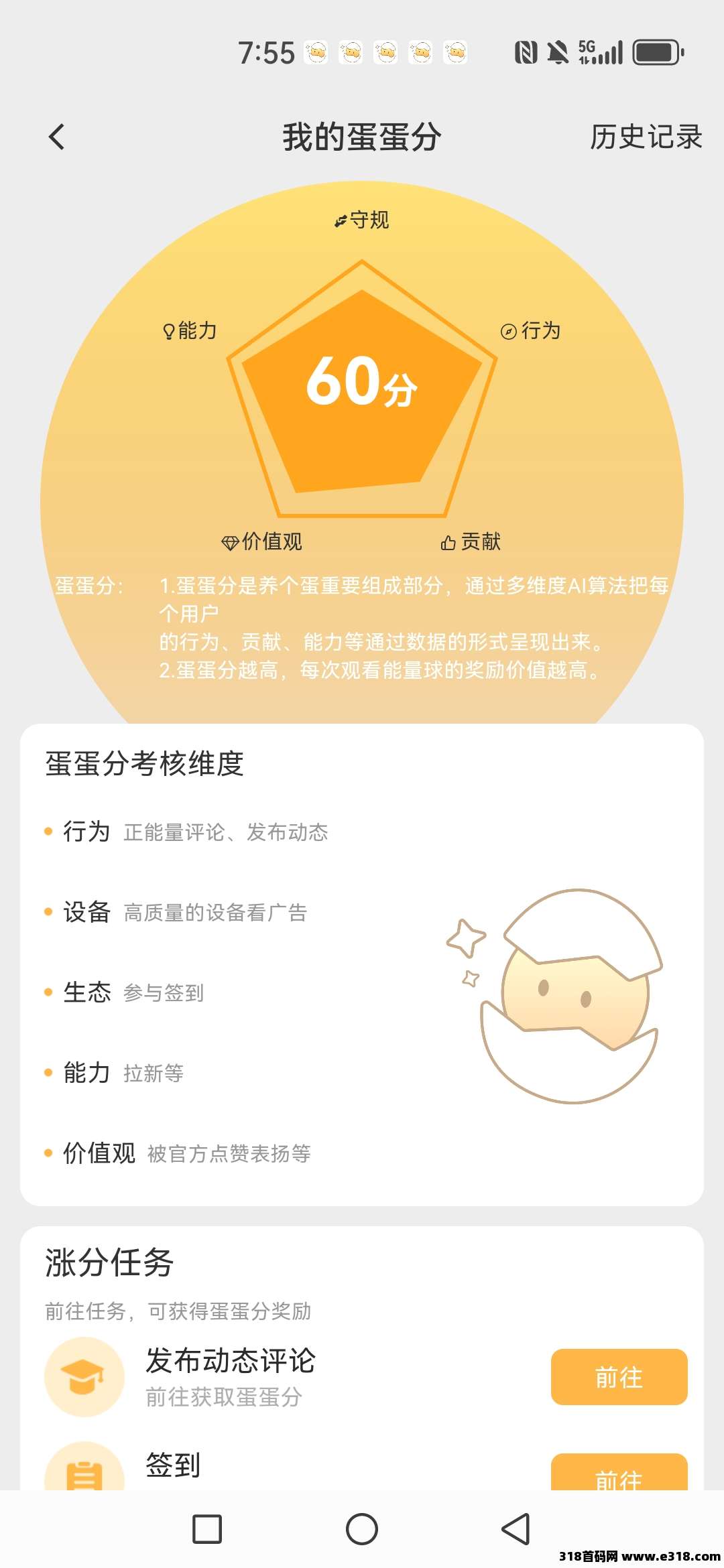This screenshot has height=1568, width=724.
Task: Tap 前往 next to 签到 task
Action: point(619,1474)
